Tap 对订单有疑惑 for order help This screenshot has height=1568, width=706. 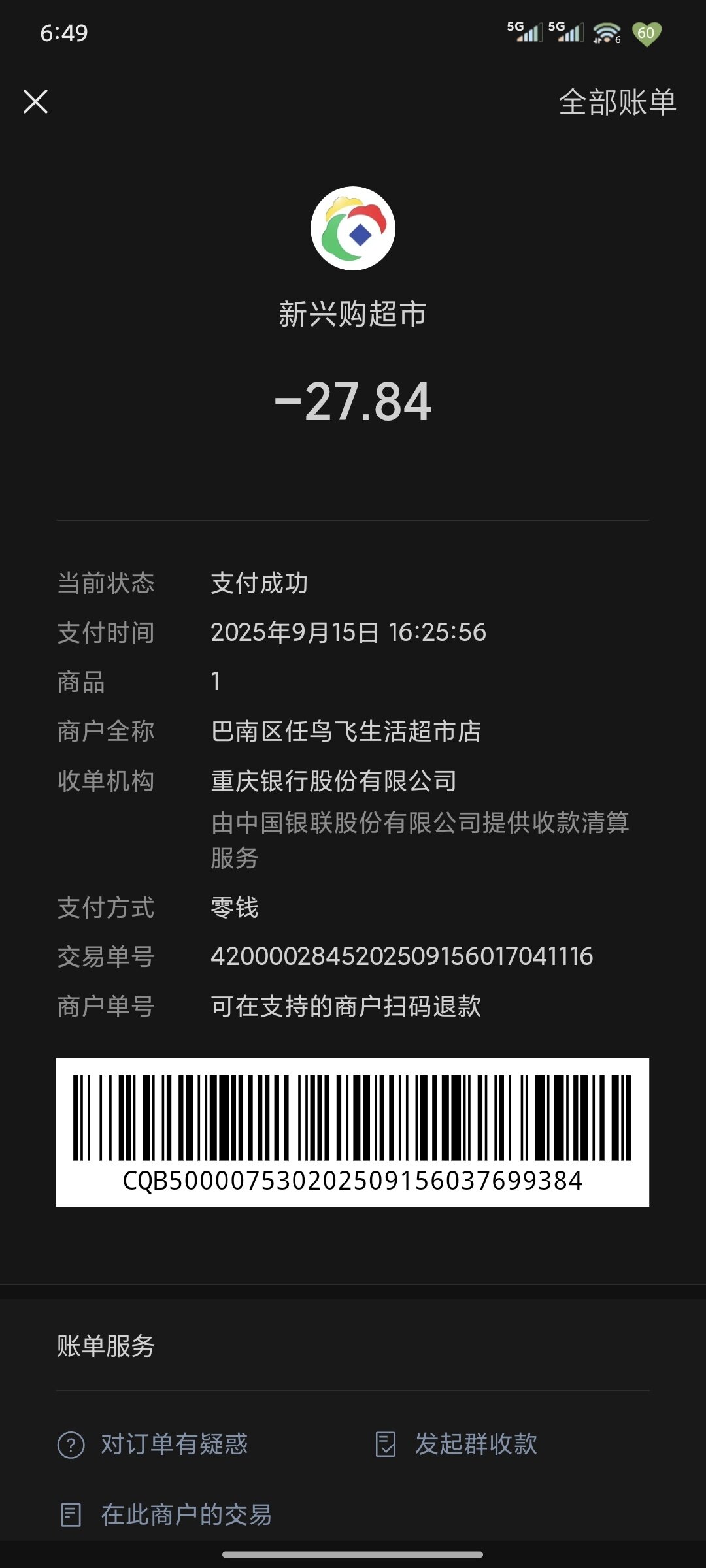pos(153,1444)
